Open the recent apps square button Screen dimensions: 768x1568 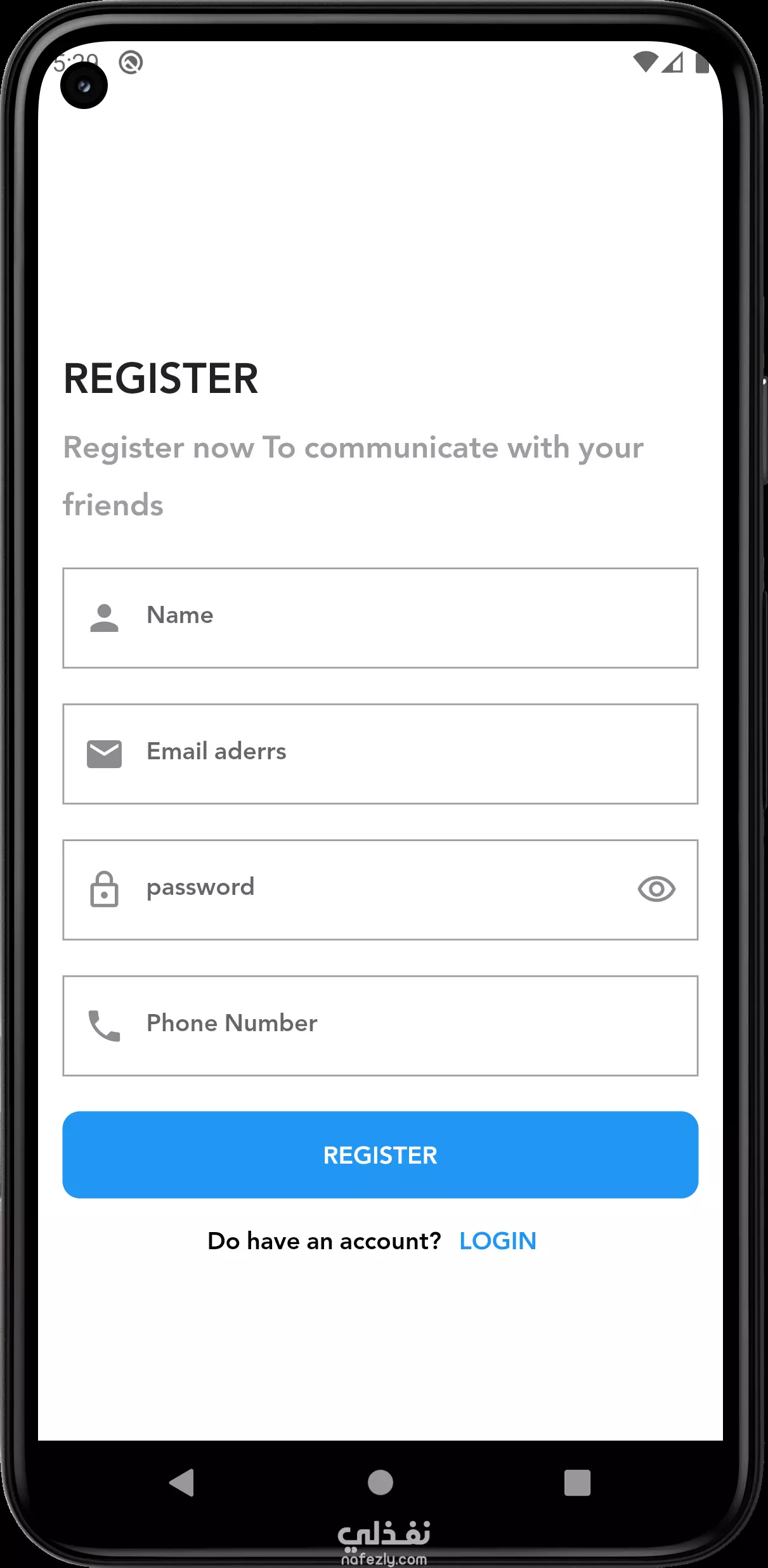click(577, 1482)
